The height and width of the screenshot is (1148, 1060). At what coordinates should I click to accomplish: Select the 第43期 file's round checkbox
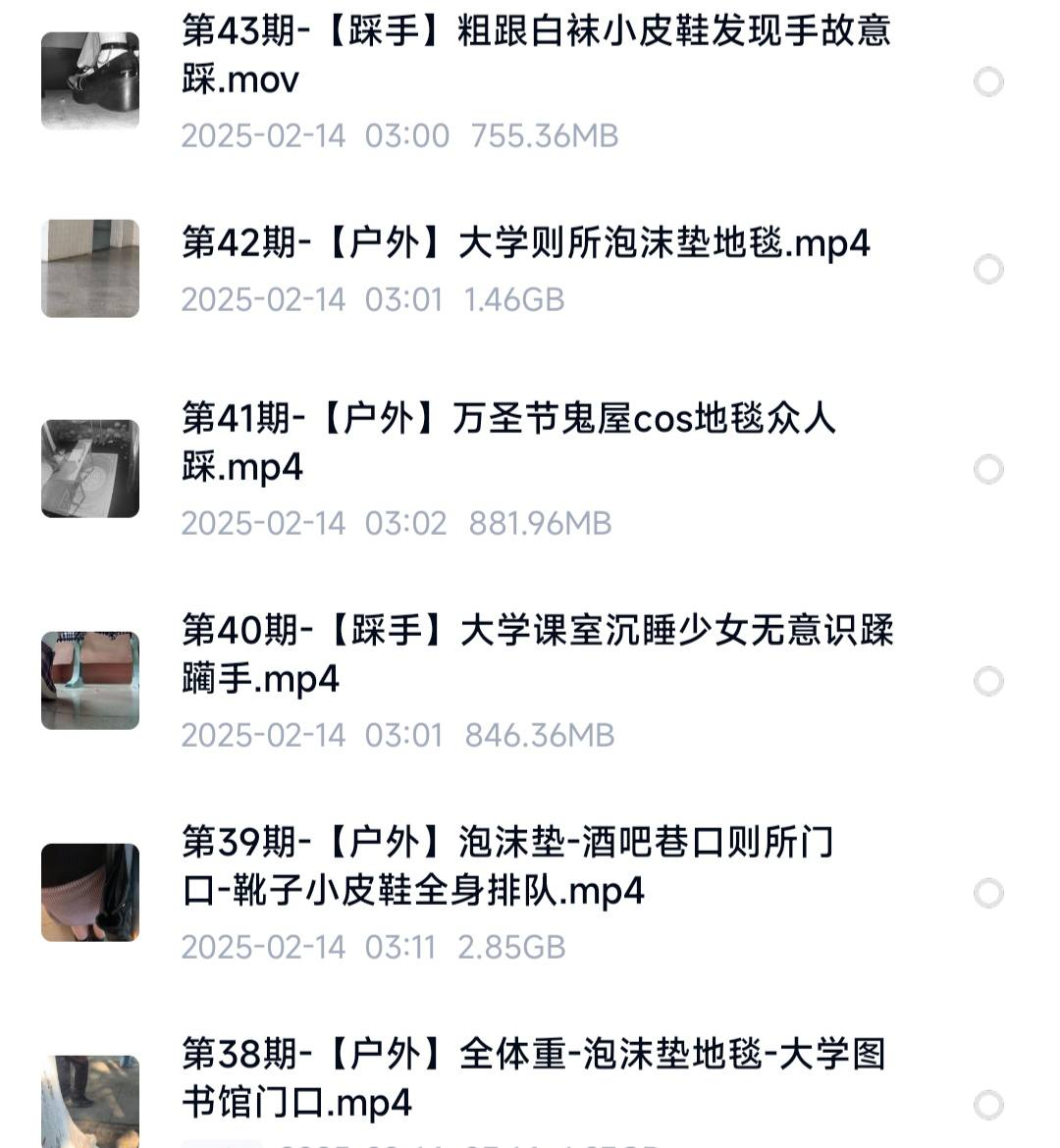[988, 82]
